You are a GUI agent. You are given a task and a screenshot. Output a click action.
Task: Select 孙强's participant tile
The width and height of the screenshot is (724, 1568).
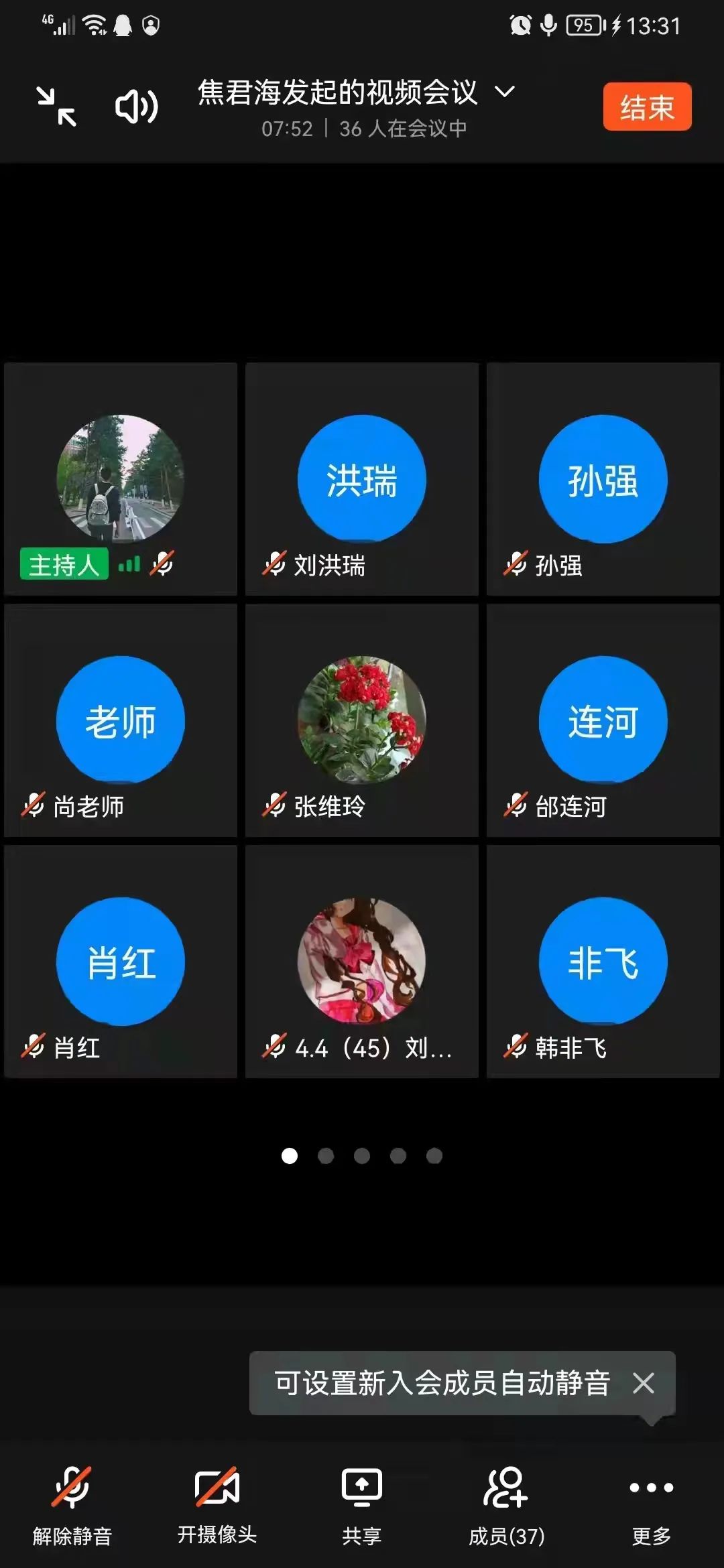click(x=603, y=478)
